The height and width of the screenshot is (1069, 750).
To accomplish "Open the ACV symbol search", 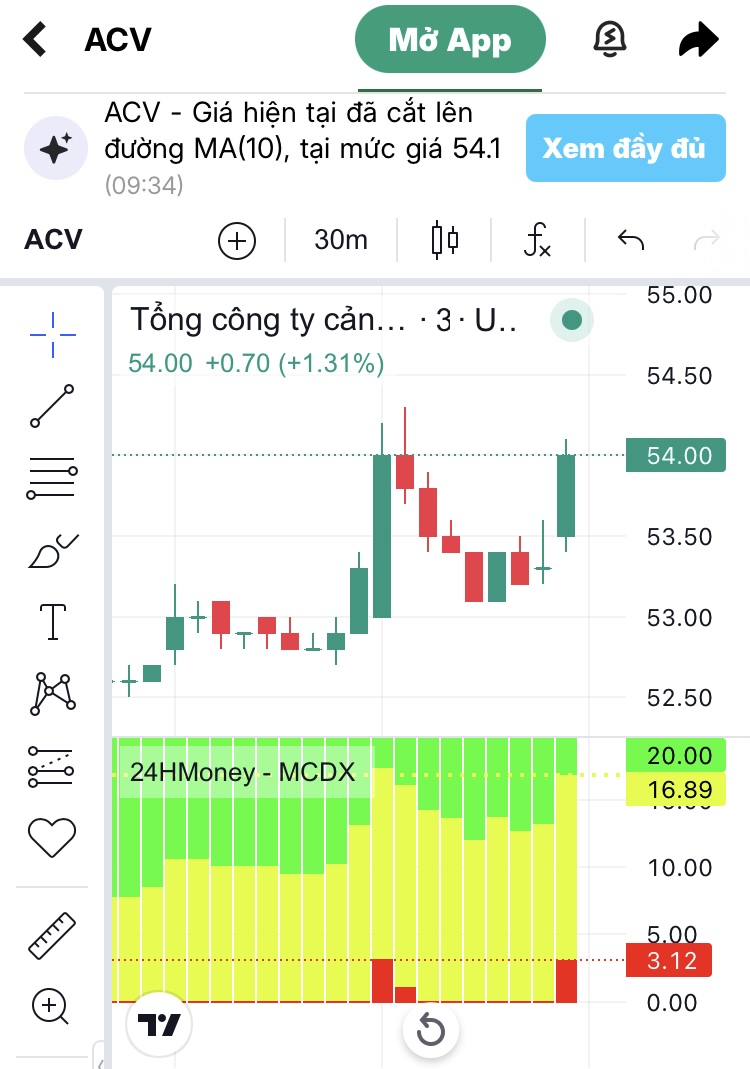I will (54, 240).
